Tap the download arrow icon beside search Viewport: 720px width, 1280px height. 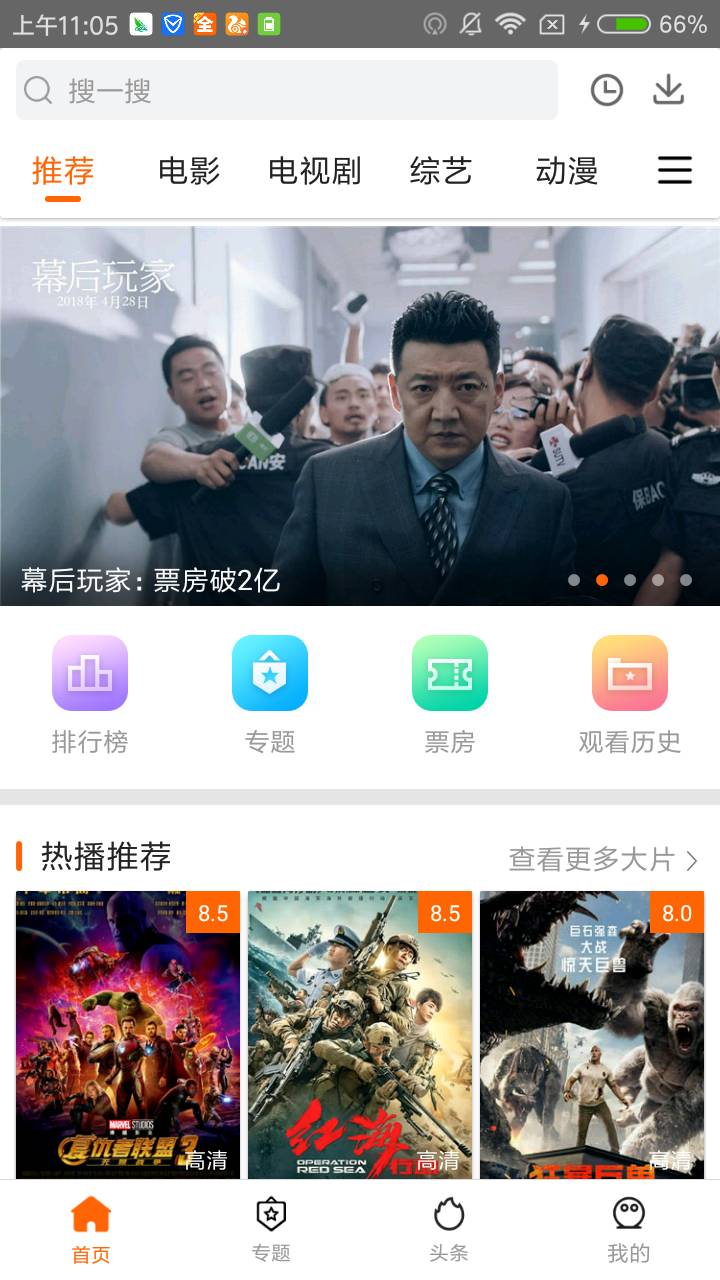(x=668, y=90)
